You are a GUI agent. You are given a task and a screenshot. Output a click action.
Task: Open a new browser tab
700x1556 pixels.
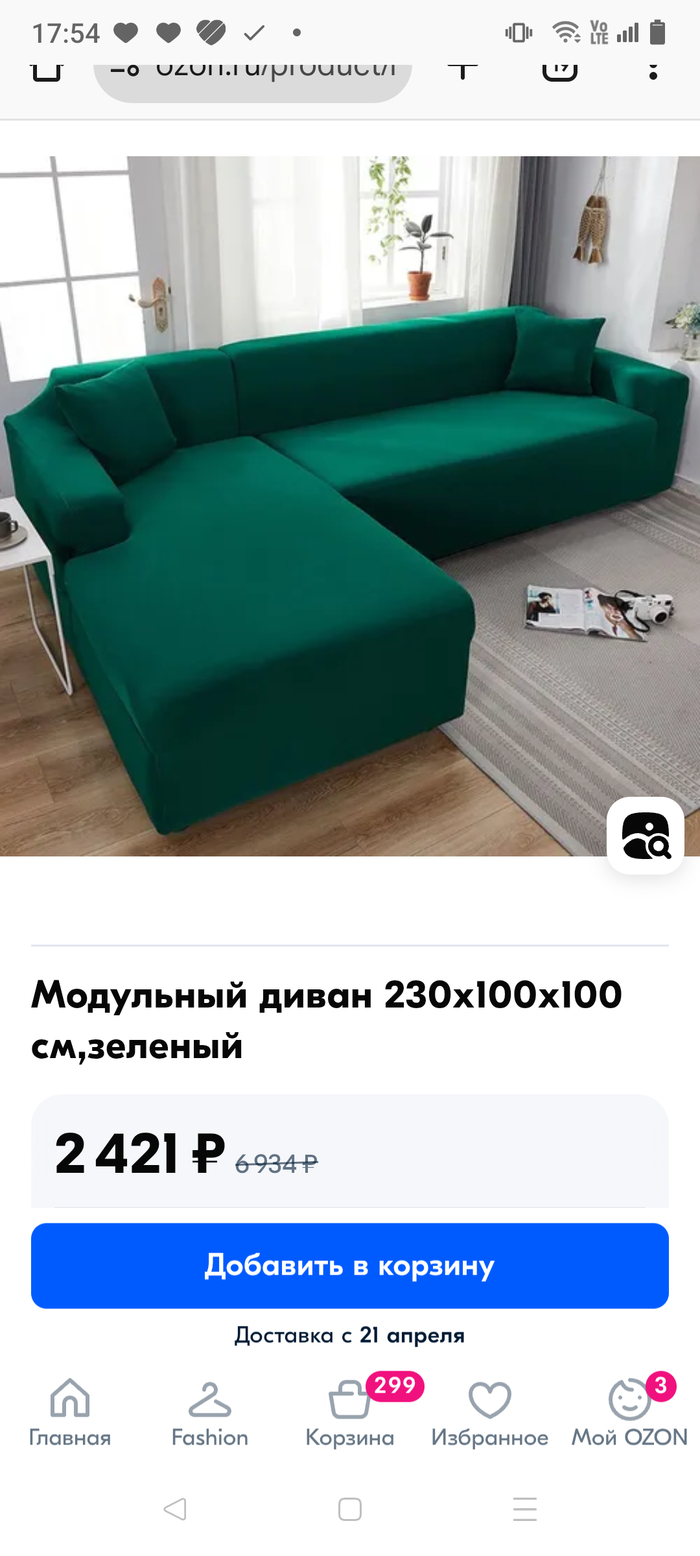pos(462,70)
